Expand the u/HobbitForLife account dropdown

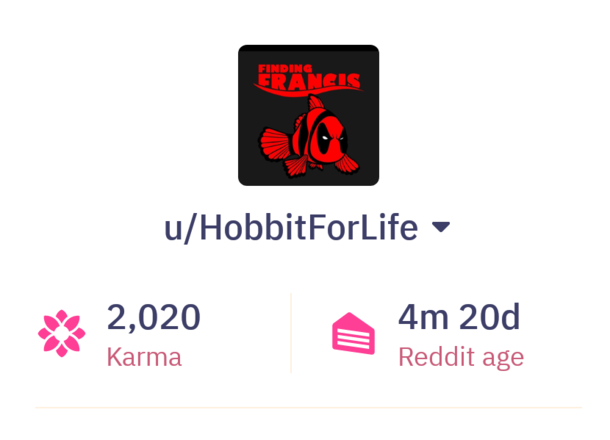tap(441, 228)
